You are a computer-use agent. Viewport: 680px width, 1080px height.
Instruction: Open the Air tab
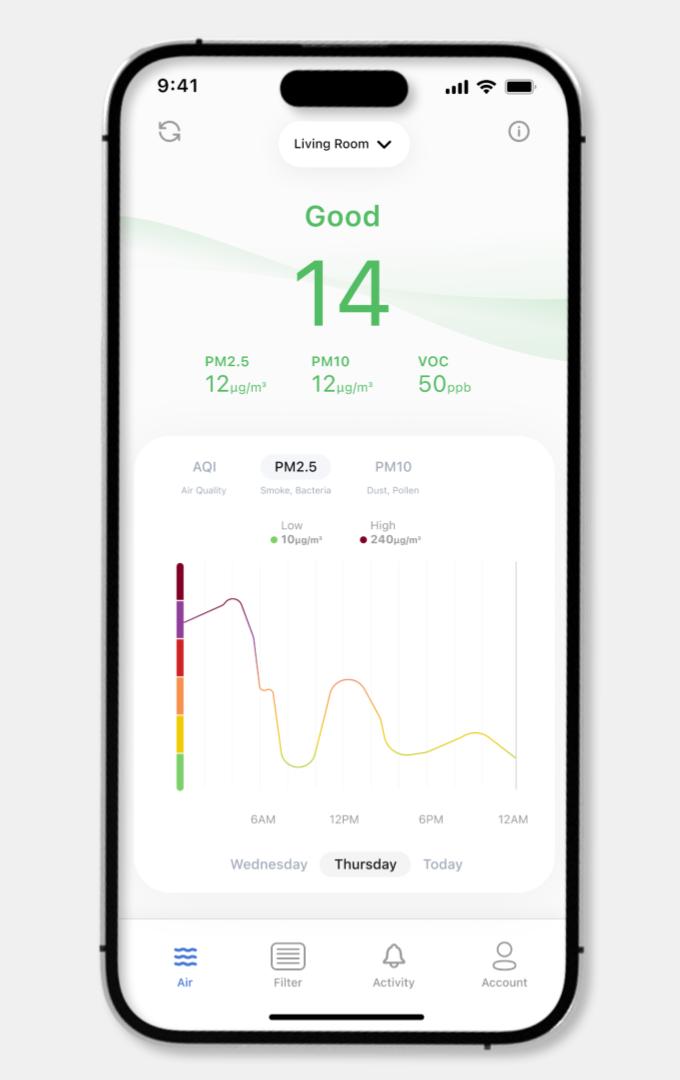click(x=185, y=966)
